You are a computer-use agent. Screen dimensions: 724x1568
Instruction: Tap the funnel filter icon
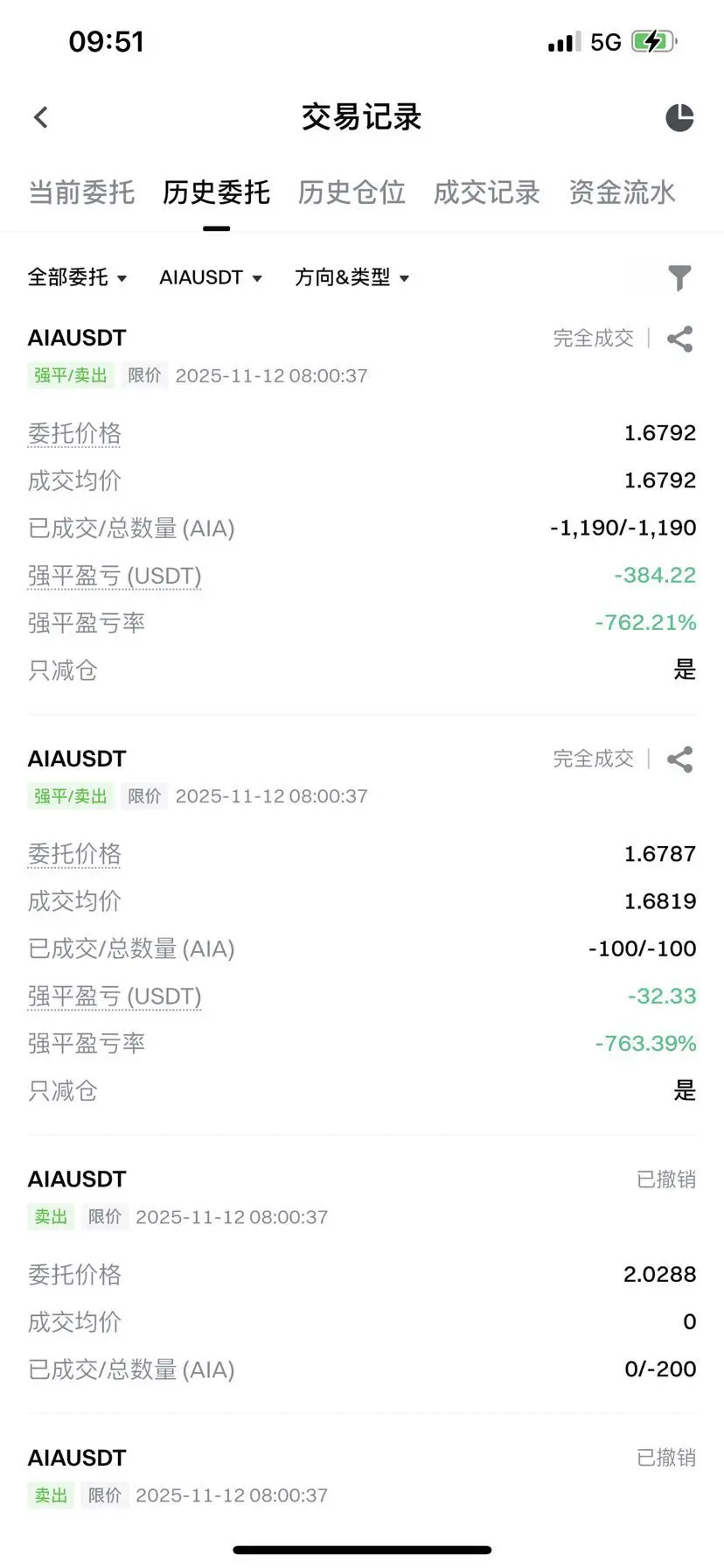pos(679,277)
